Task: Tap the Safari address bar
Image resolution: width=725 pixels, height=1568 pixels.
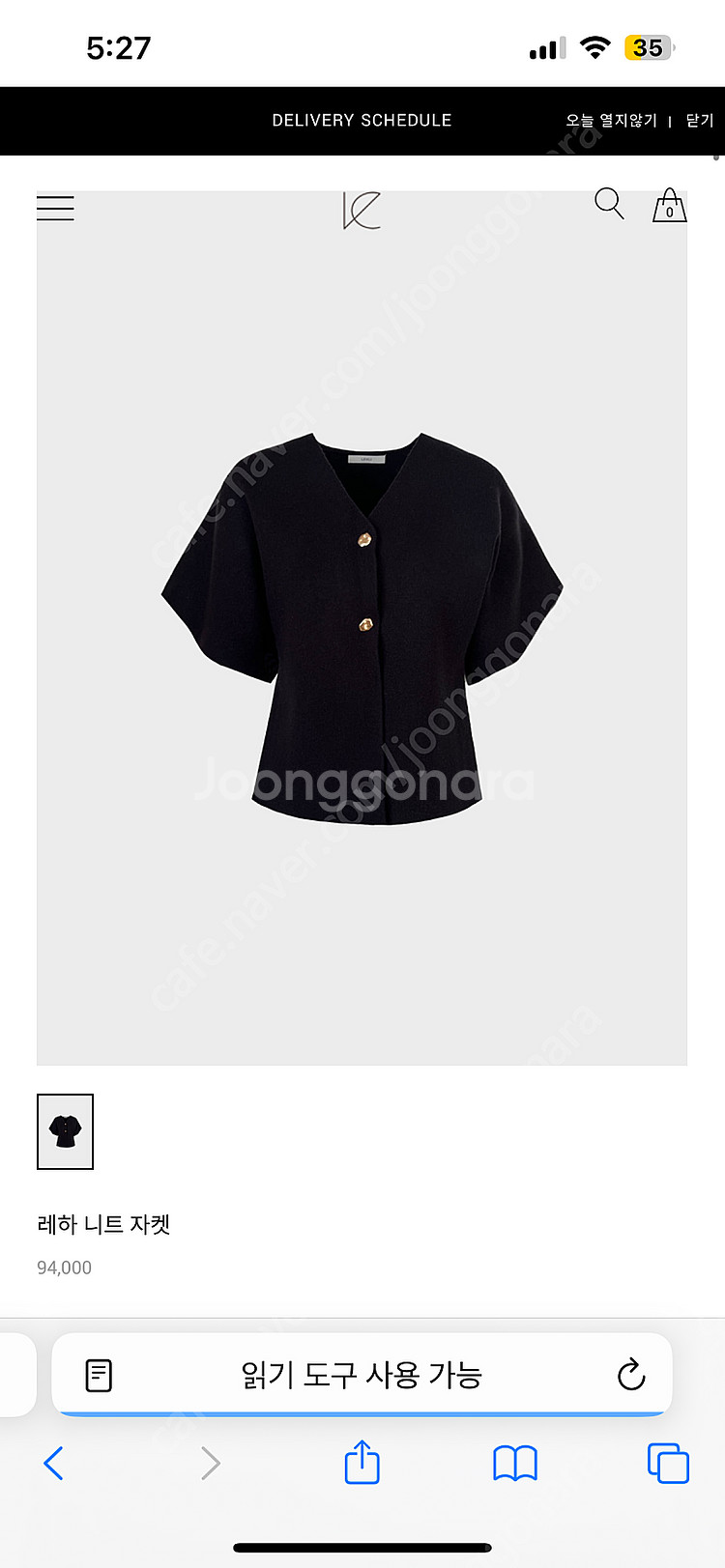Action: point(362,1375)
